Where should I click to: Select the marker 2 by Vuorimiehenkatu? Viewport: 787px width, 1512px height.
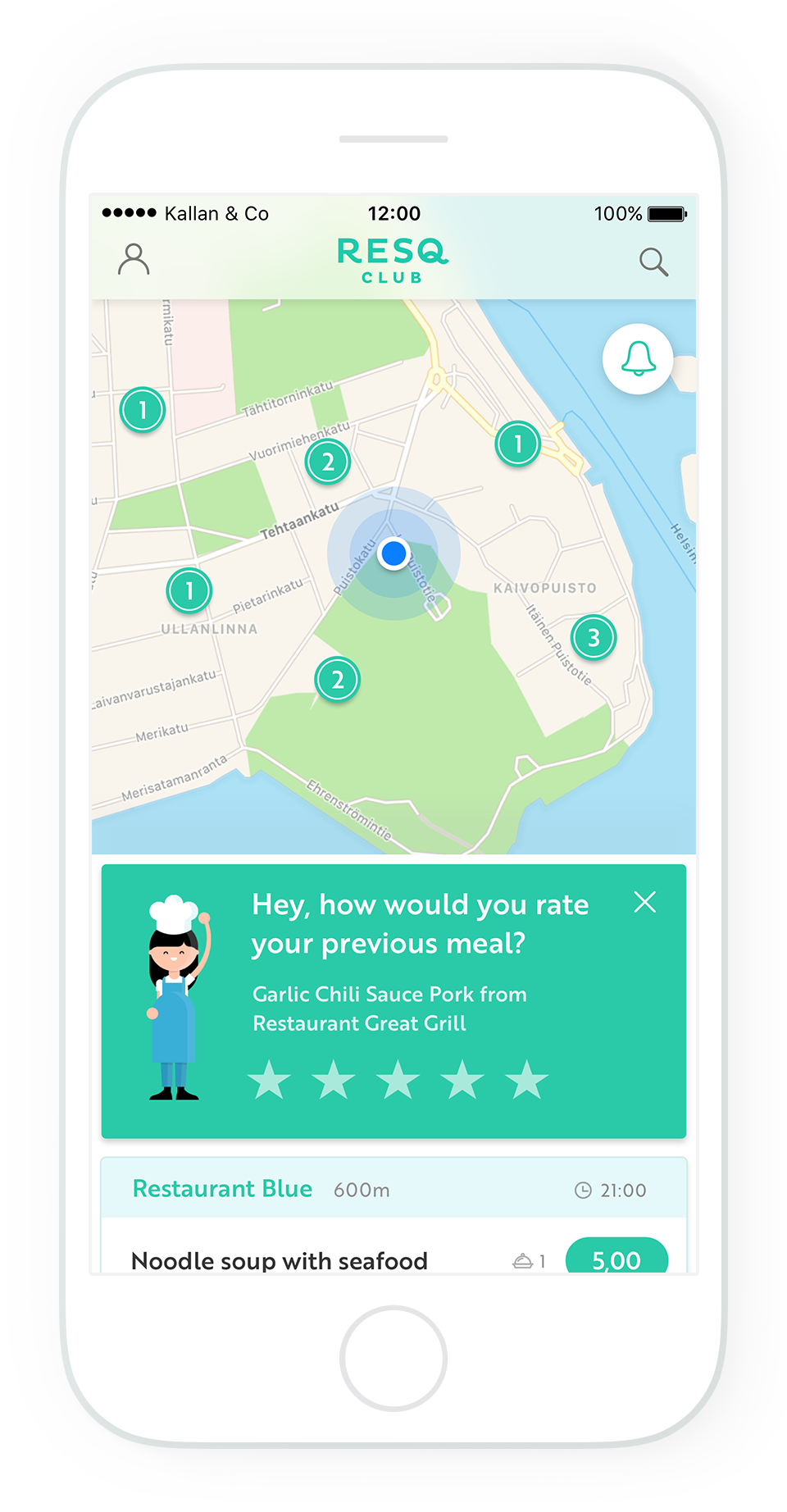(x=328, y=462)
